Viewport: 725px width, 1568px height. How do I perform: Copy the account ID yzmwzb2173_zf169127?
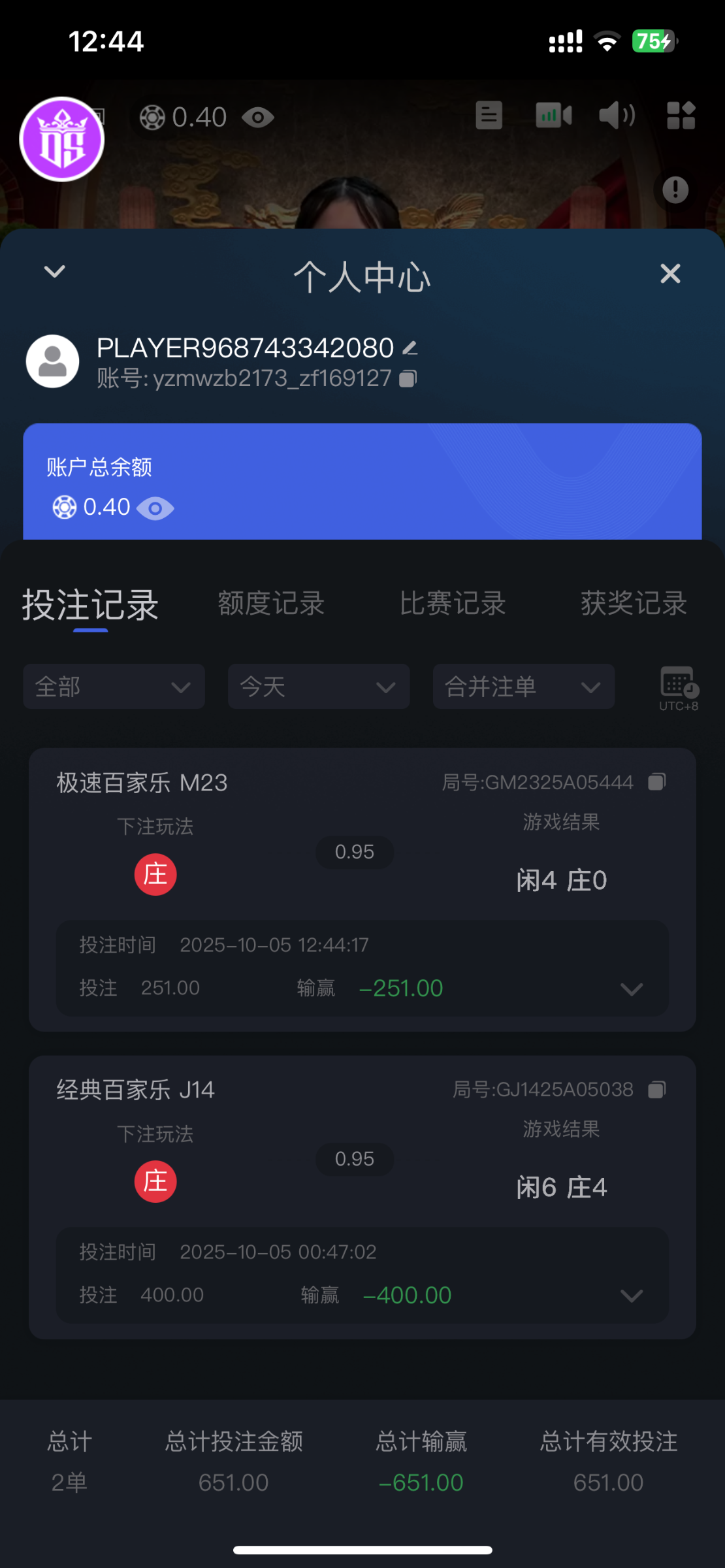point(408,378)
